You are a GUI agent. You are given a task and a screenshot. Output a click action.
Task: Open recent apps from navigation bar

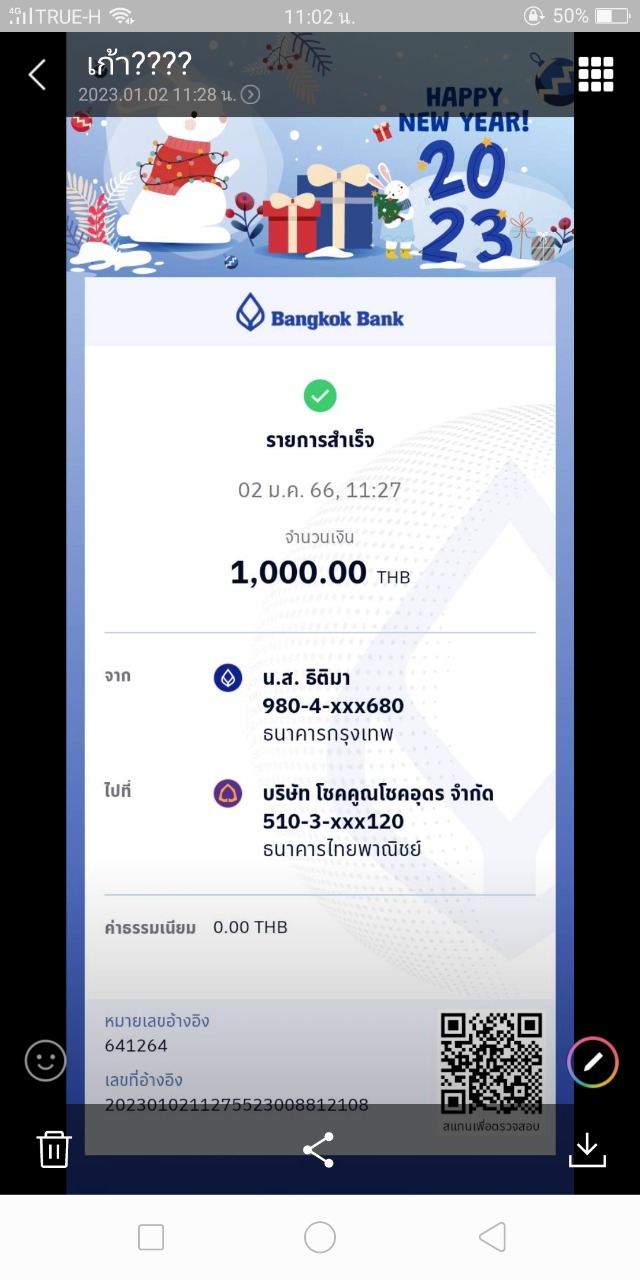(151, 1237)
